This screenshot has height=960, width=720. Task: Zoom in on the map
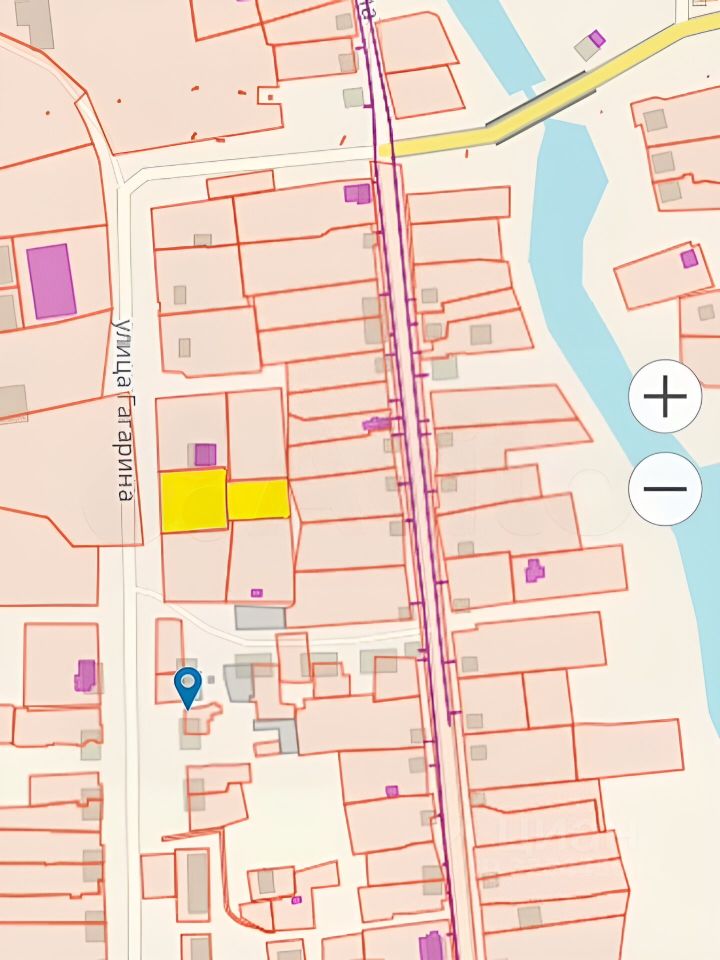pyautogui.click(x=665, y=397)
